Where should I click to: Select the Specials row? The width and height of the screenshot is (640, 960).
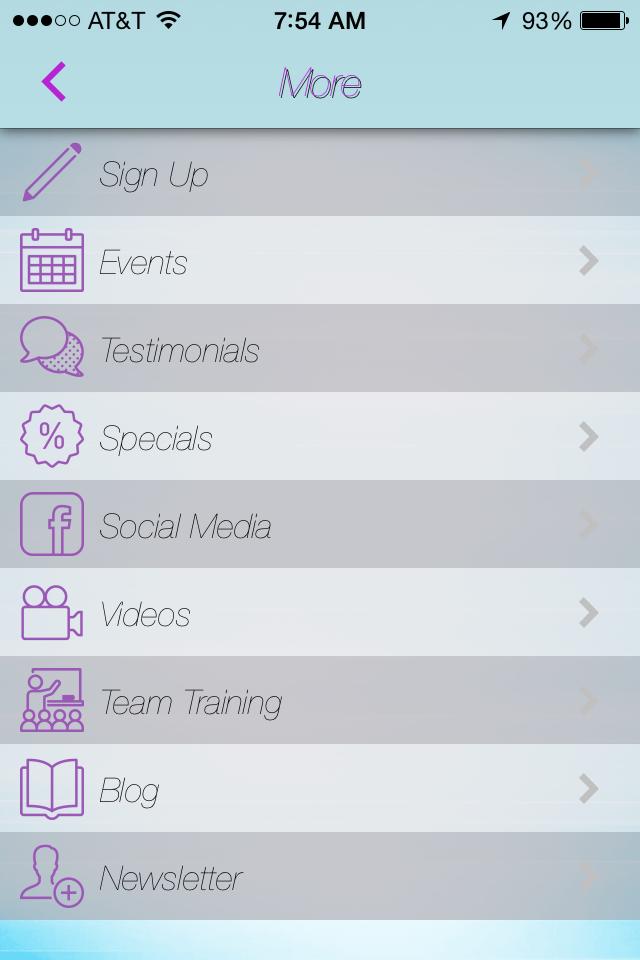[x=320, y=438]
